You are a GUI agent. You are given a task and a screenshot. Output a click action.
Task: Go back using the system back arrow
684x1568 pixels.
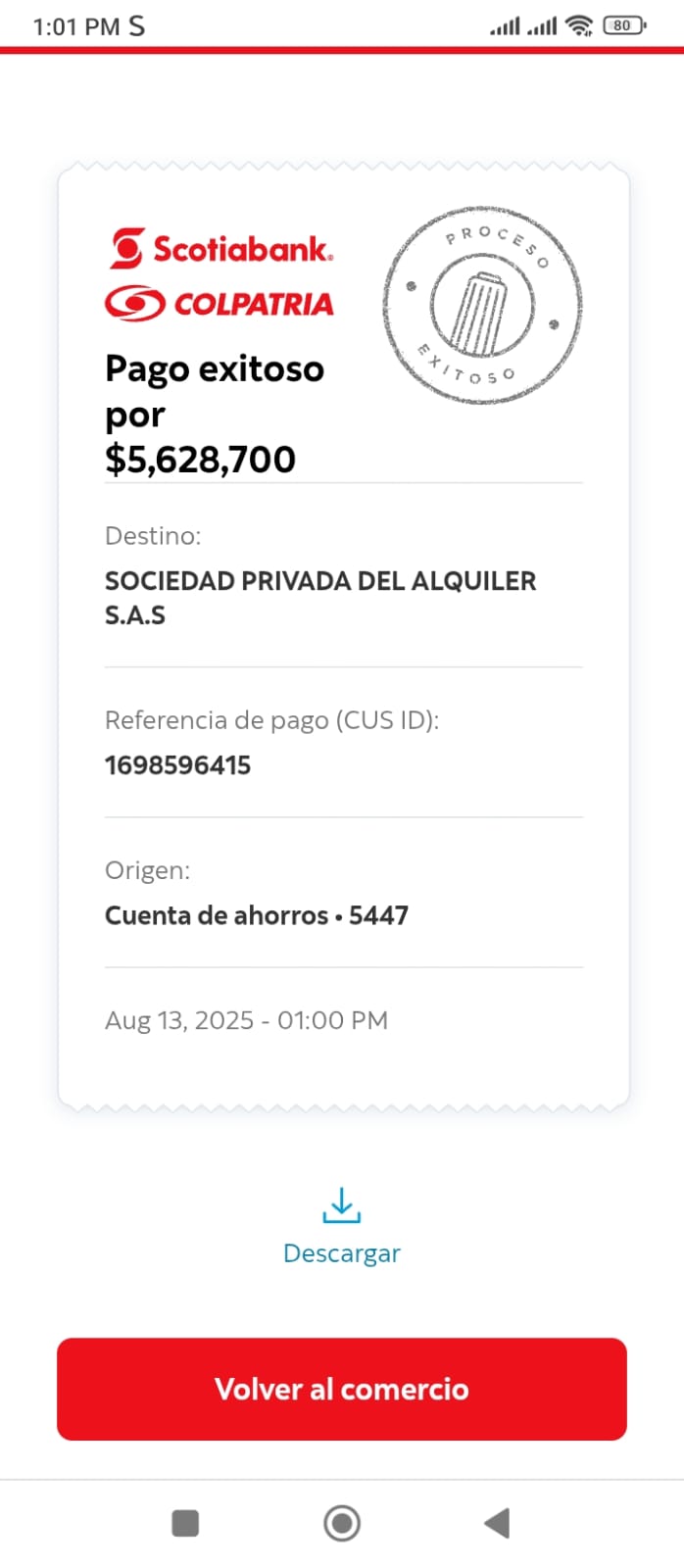tap(497, 1523)
